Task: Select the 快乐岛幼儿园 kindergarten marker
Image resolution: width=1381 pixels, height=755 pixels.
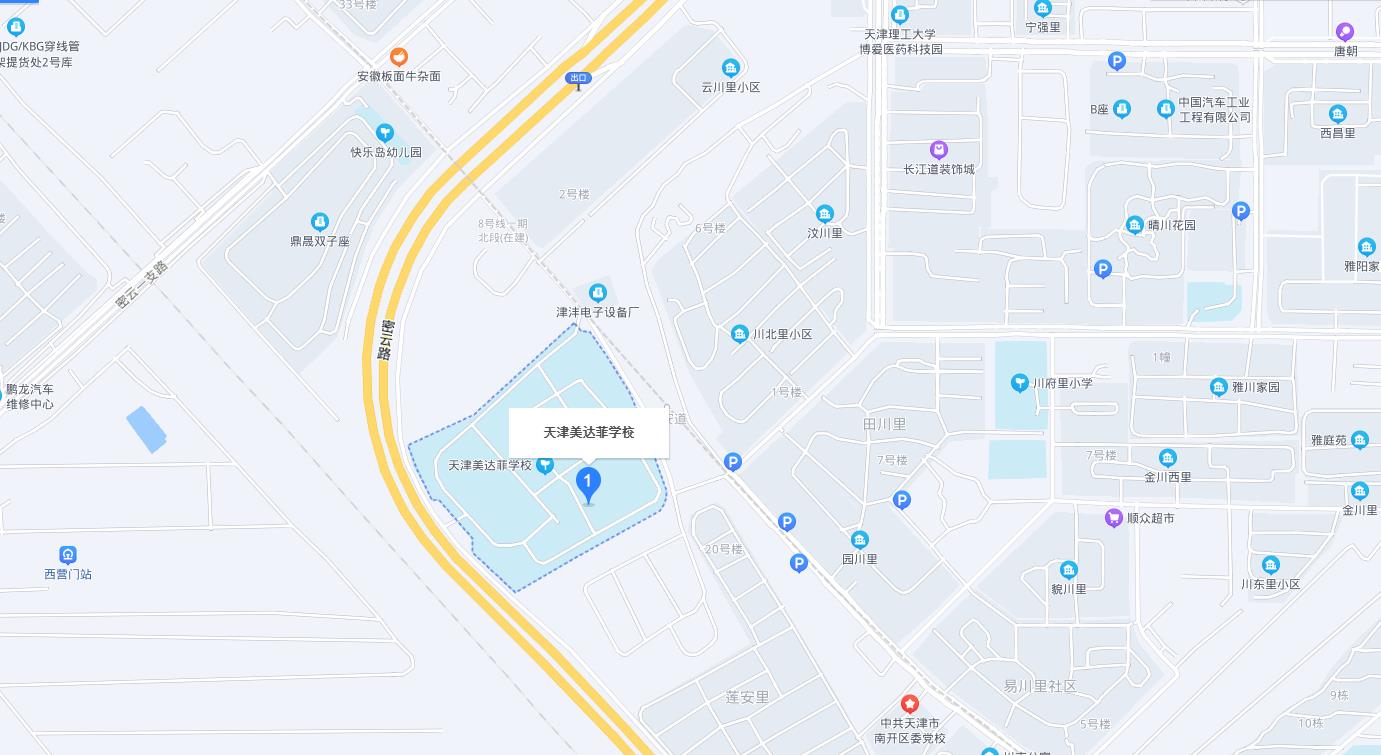Action: point(385,133)
